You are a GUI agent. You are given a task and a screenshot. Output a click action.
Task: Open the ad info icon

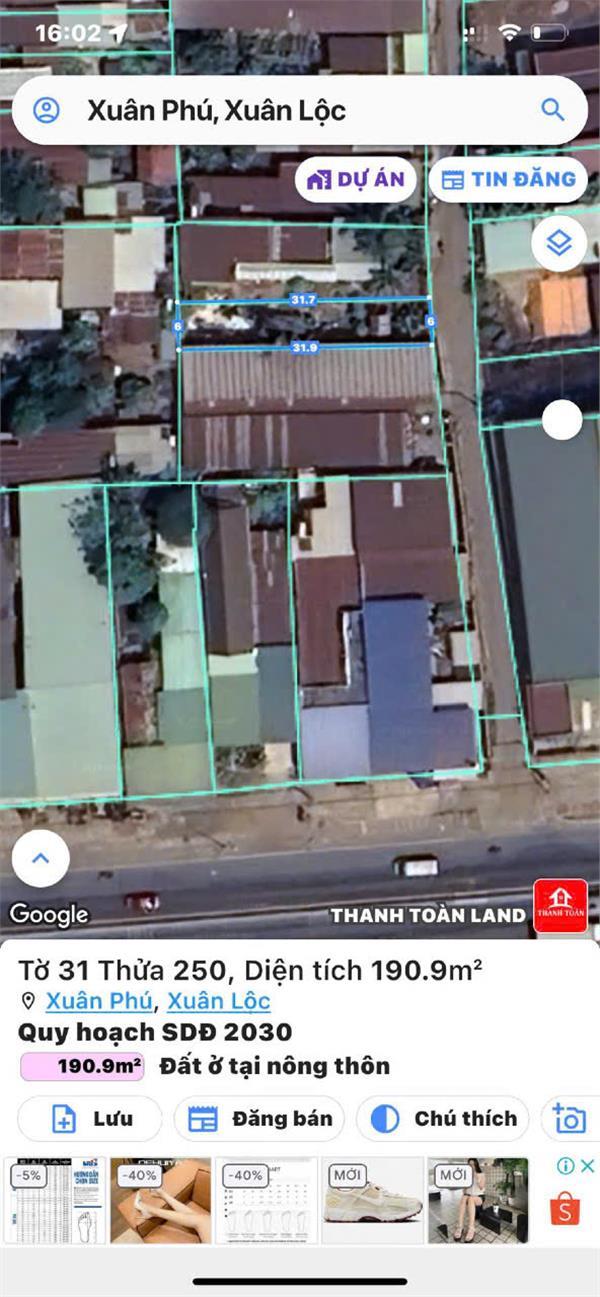[565, 1166]
